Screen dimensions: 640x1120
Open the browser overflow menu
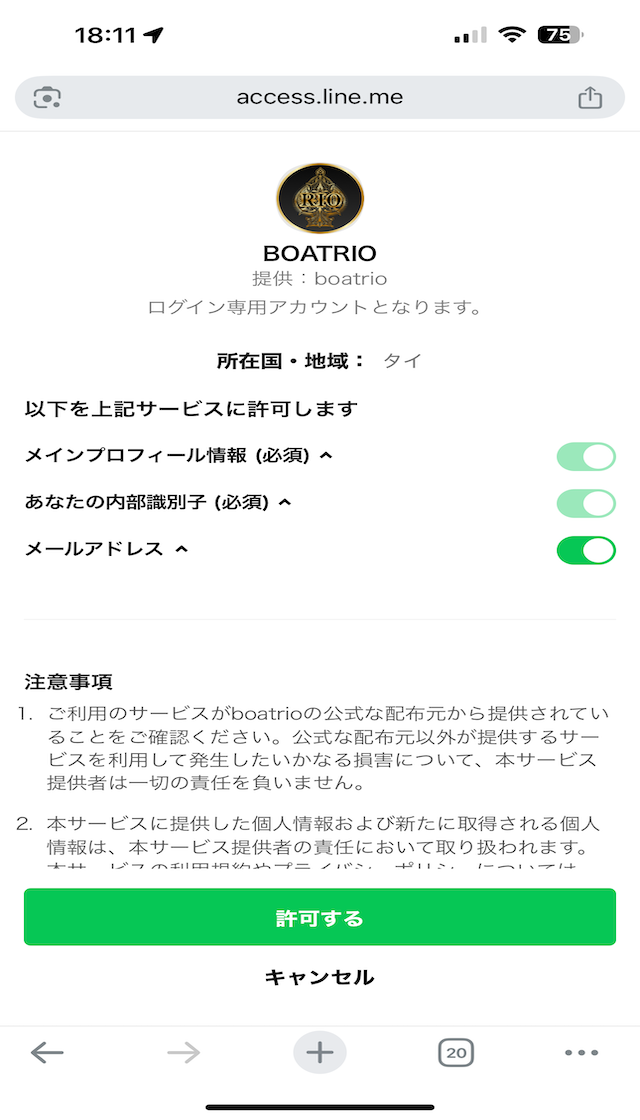point(581,1052)
